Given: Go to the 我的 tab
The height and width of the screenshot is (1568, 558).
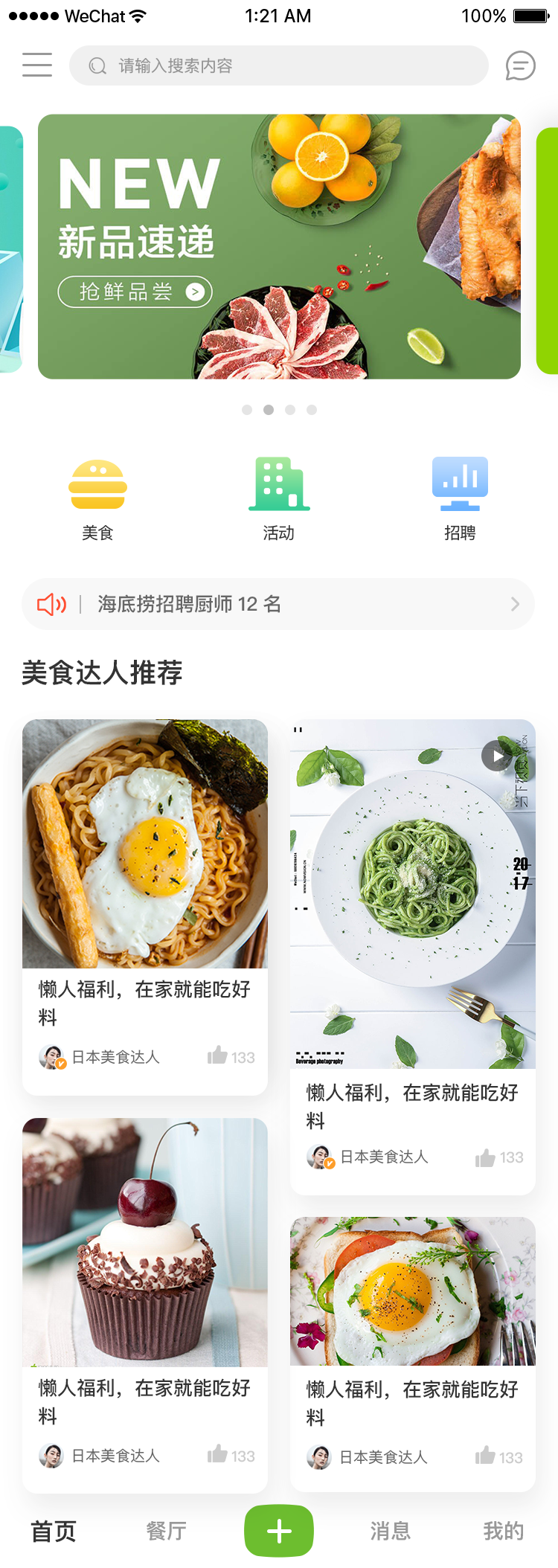Looking at the screenshot, I should 504,1531.
